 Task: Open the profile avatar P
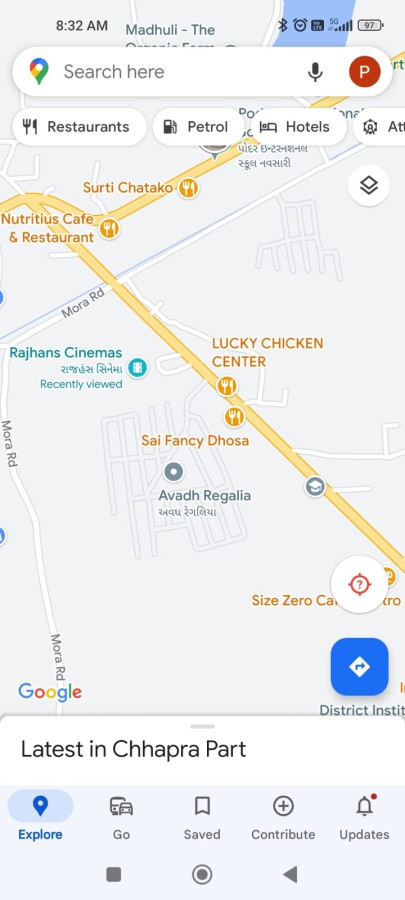[364, 72]
